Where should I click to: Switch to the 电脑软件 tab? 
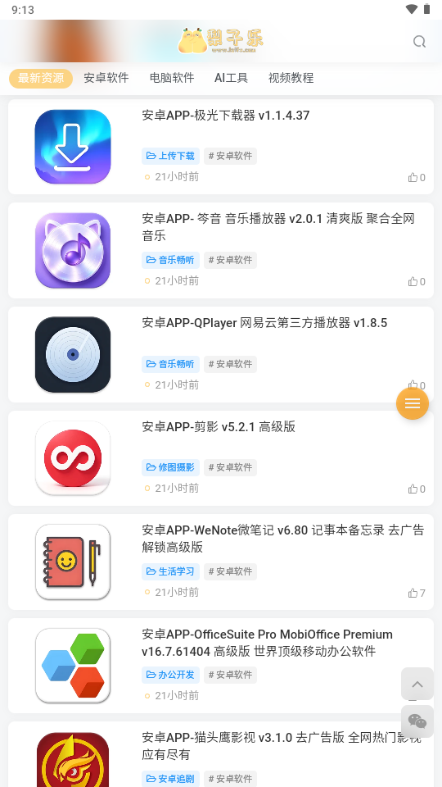[172, 78]
